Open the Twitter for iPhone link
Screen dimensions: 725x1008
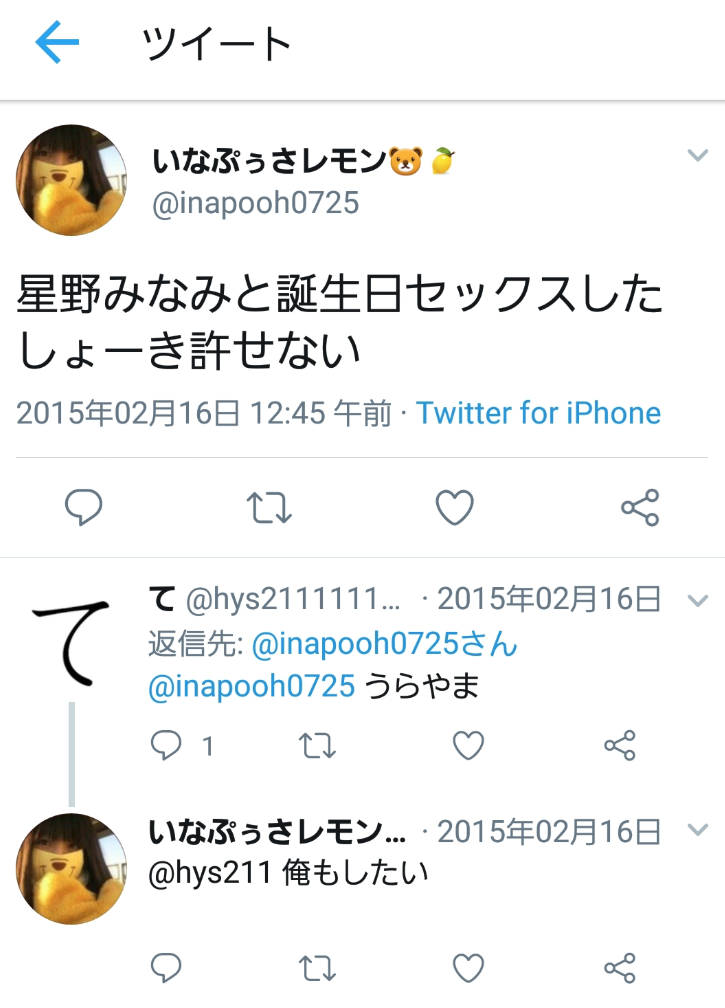pyautogui.click(x=538, y=413)
